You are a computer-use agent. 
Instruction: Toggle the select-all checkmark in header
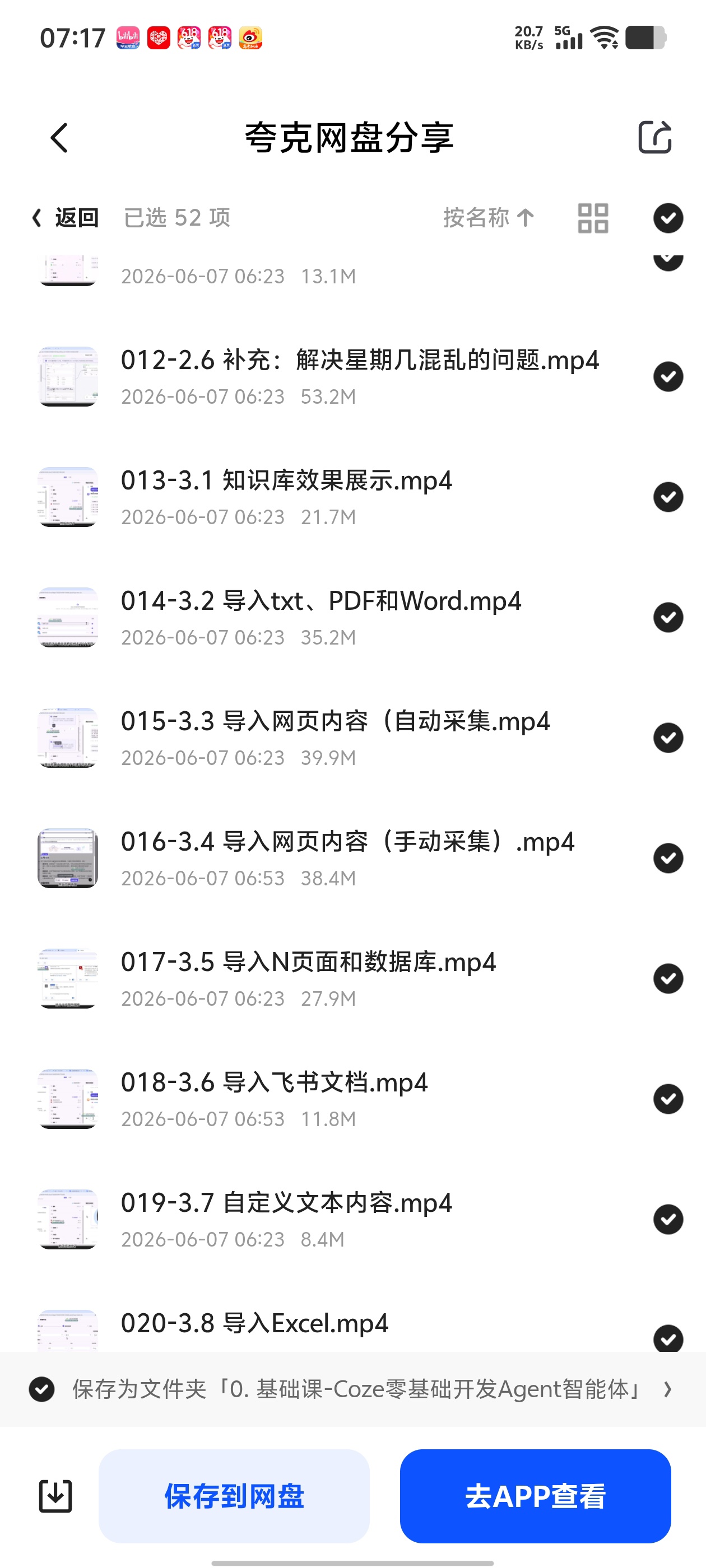click(668, 218)
